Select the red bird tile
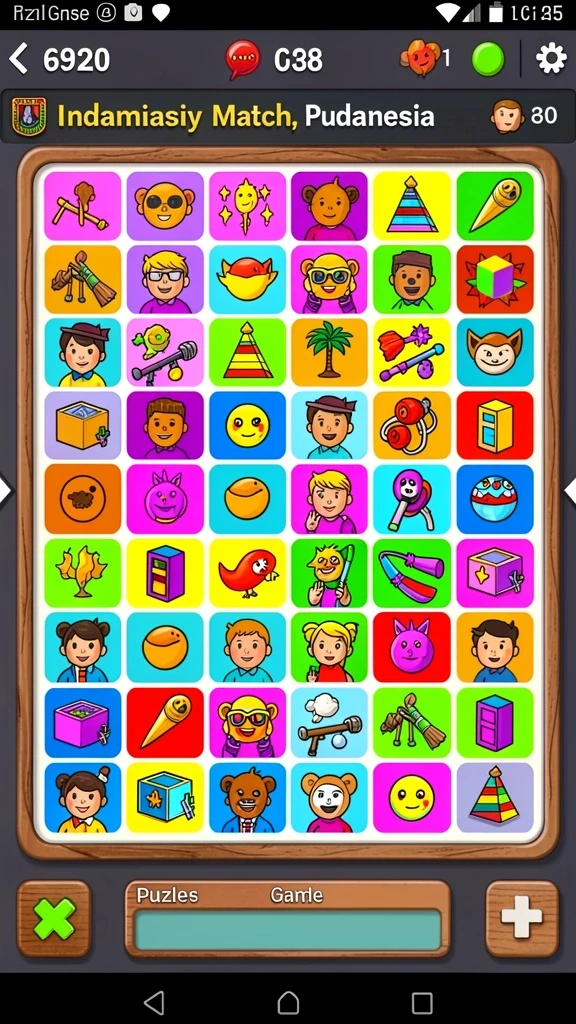 (x=248, y=573)
